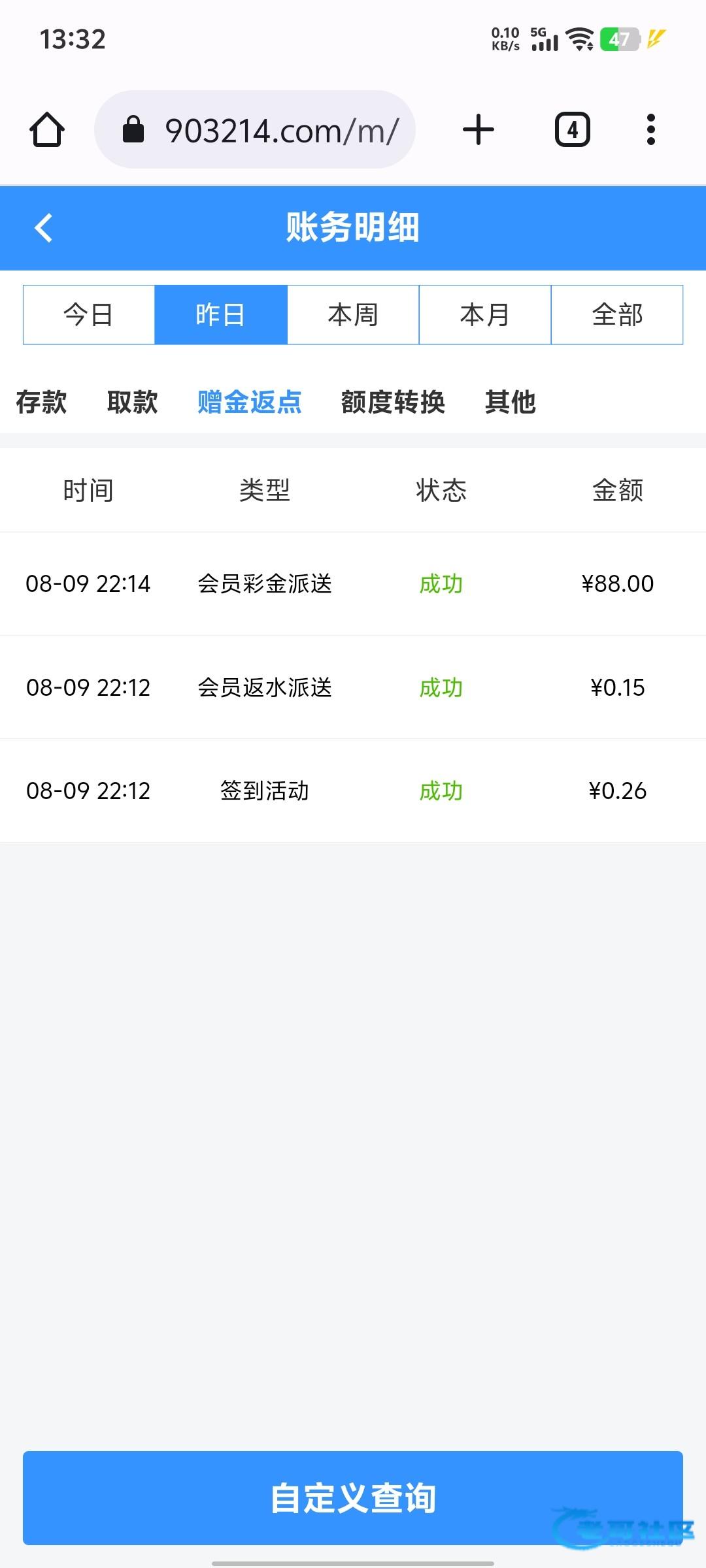Viewport: 706px width, 1568px height.
Task: Open the 取款 category
Action: point(133,402)
